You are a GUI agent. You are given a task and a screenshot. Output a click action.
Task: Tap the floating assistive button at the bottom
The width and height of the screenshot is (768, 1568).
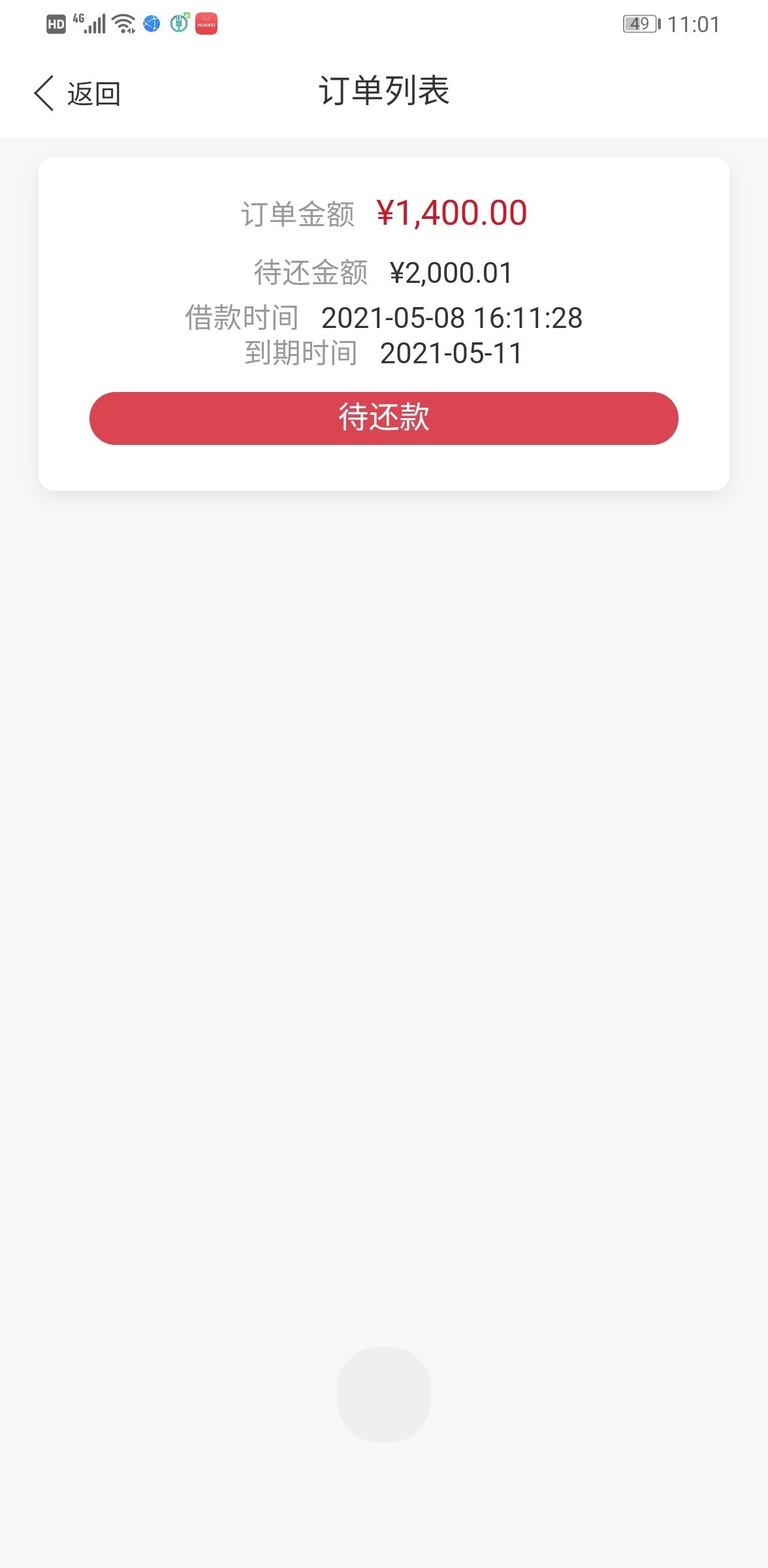click(x=384, y=1394)
